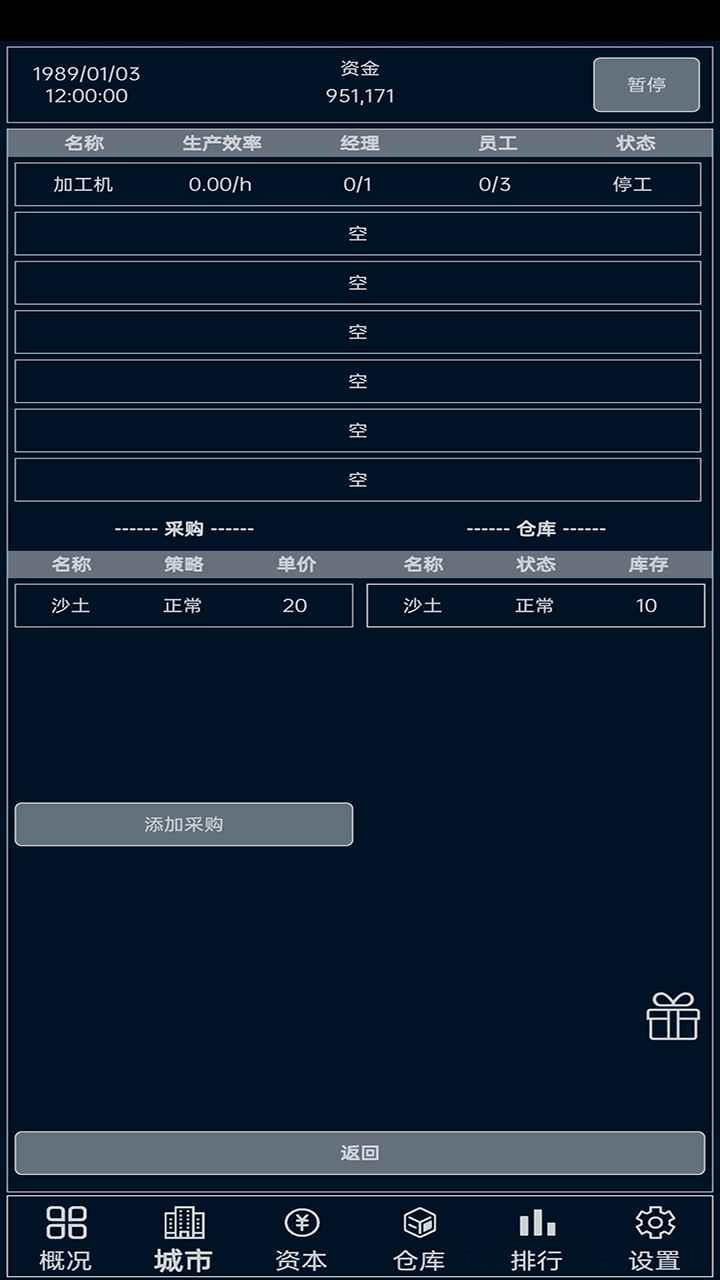The image size is (720, 1280).
Task: Tap the 暂停 pause button
Action: pyautogui.click(x=646, y=85)
